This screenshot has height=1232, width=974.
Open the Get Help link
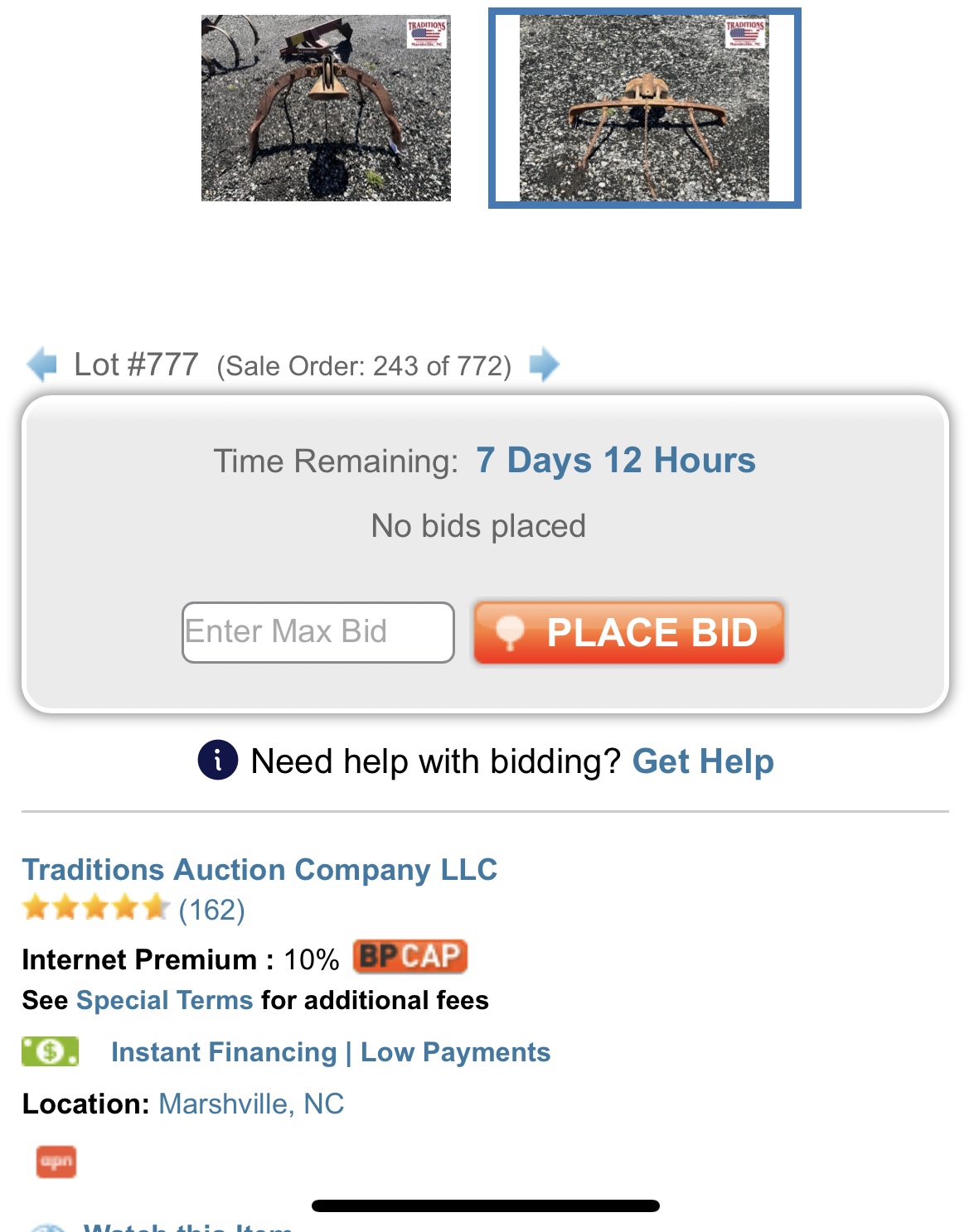point(703,761)
